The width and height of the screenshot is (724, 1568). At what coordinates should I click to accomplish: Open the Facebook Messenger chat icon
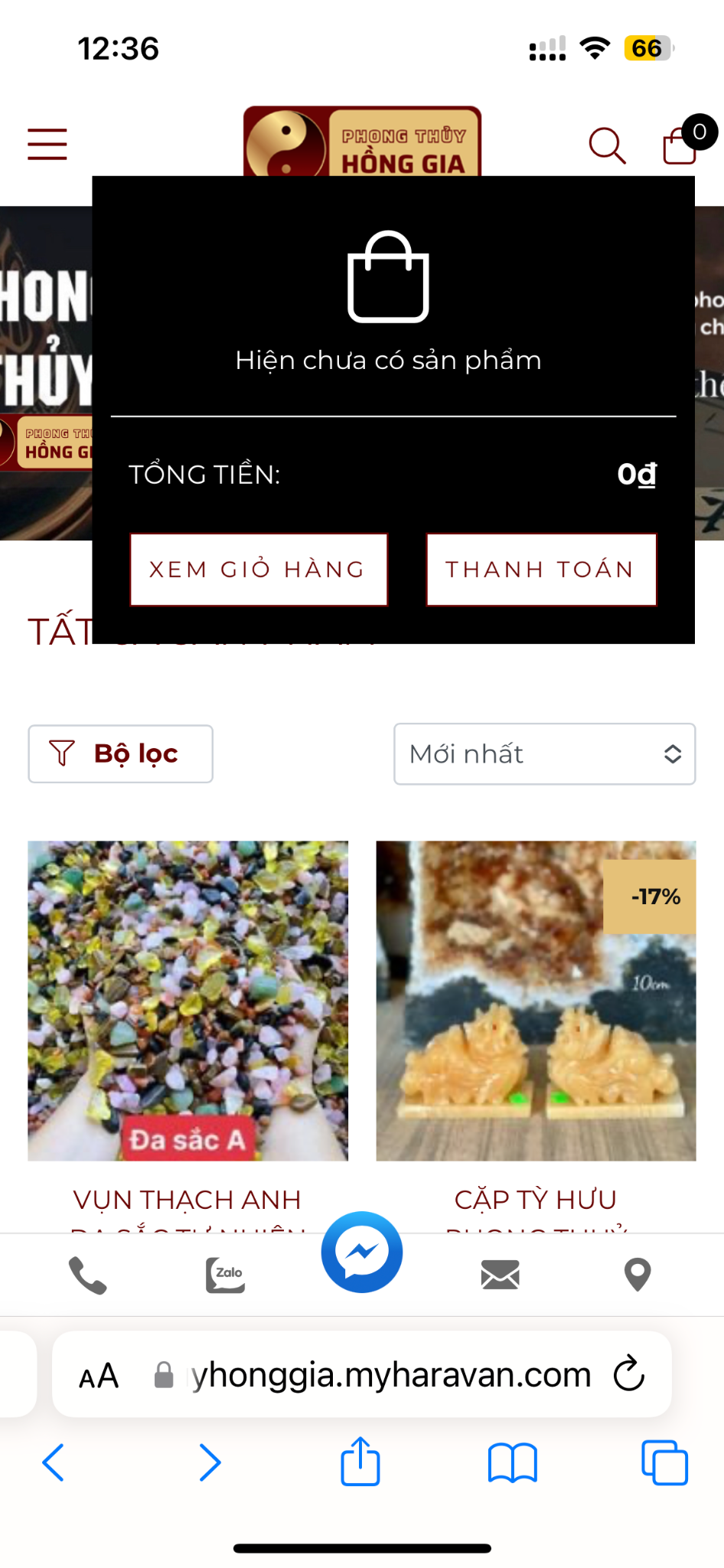point(361,1251)
